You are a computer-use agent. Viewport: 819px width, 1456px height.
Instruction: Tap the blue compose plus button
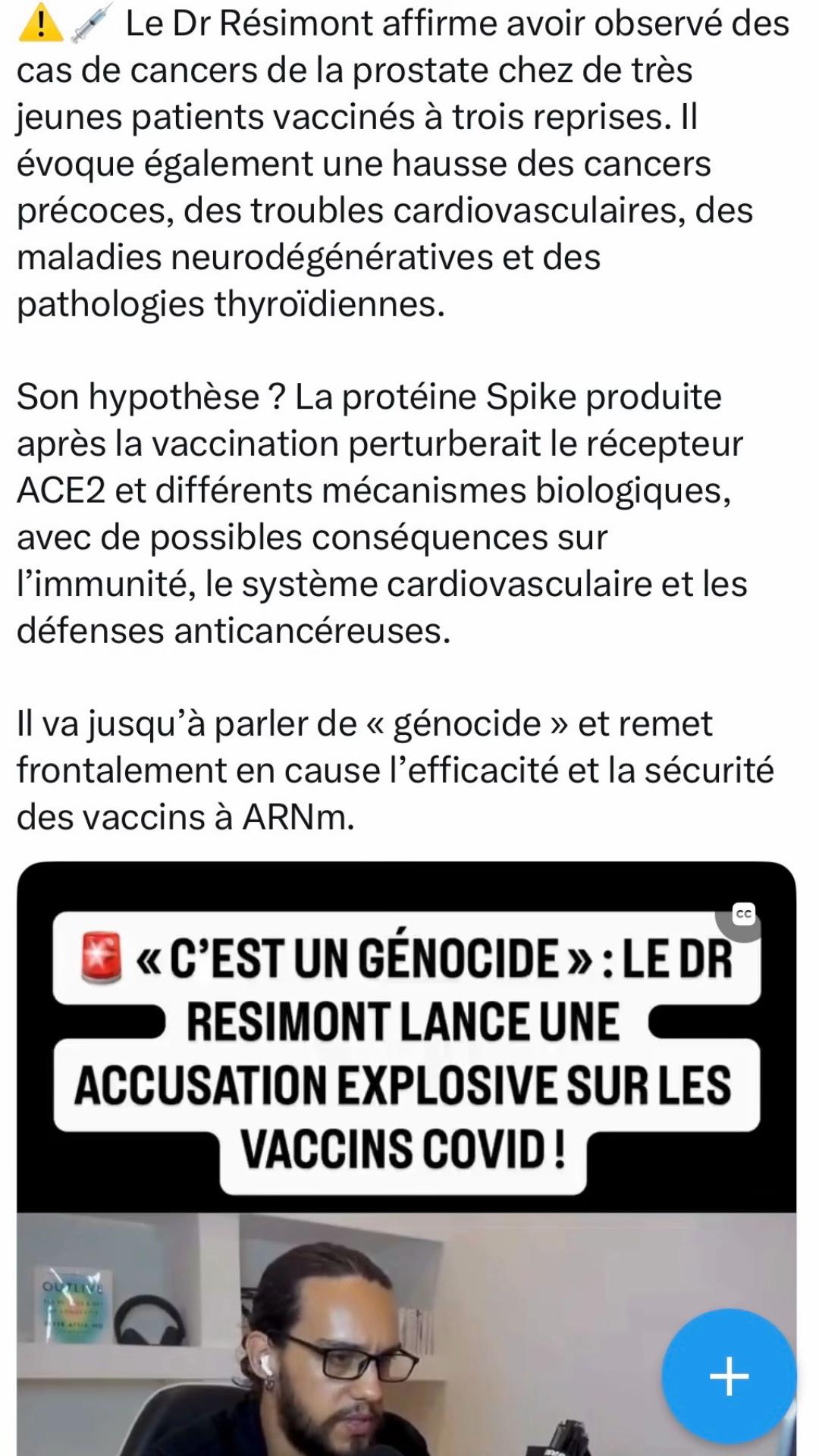(729, 1376)
